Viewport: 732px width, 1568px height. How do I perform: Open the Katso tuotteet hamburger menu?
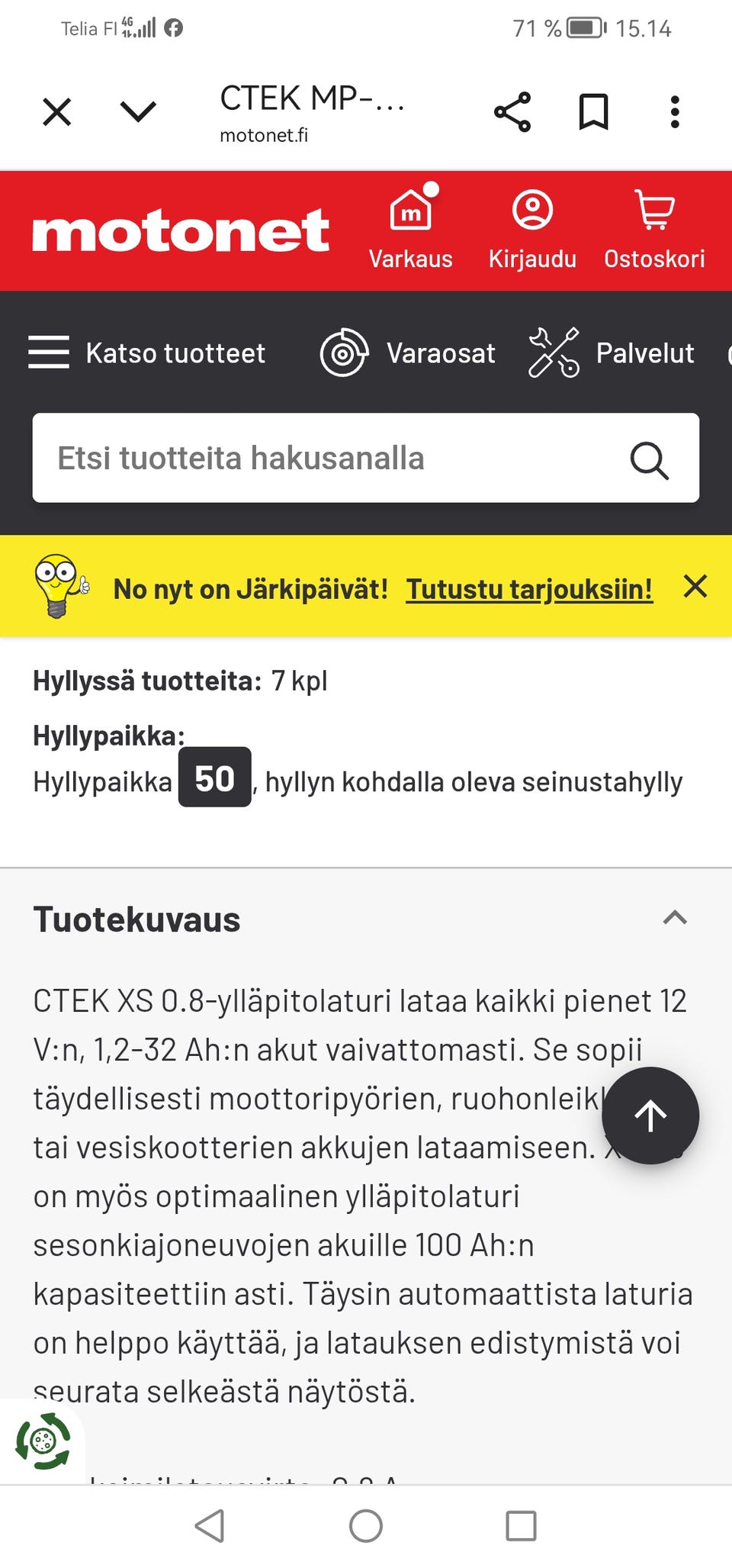pos(49,353)
